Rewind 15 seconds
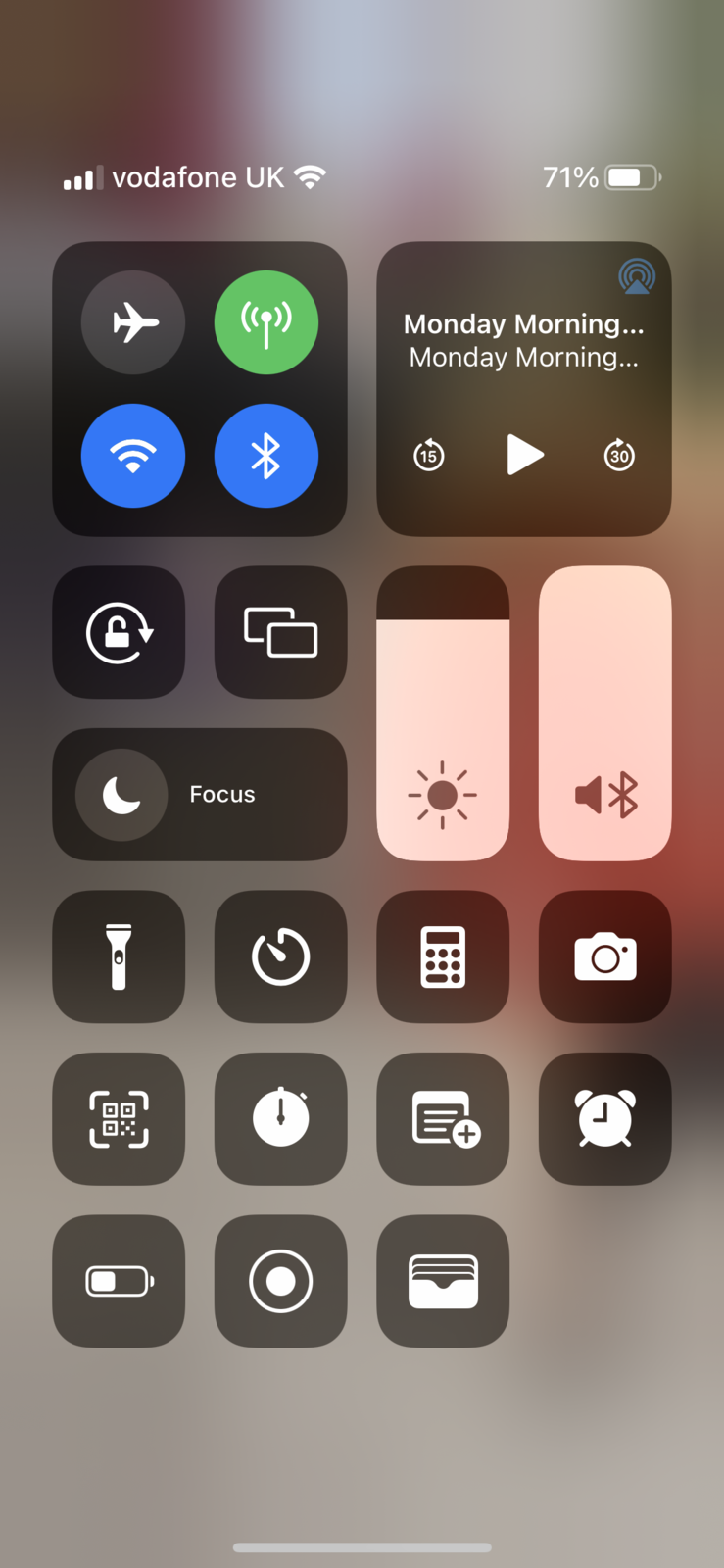 (428, 455)
